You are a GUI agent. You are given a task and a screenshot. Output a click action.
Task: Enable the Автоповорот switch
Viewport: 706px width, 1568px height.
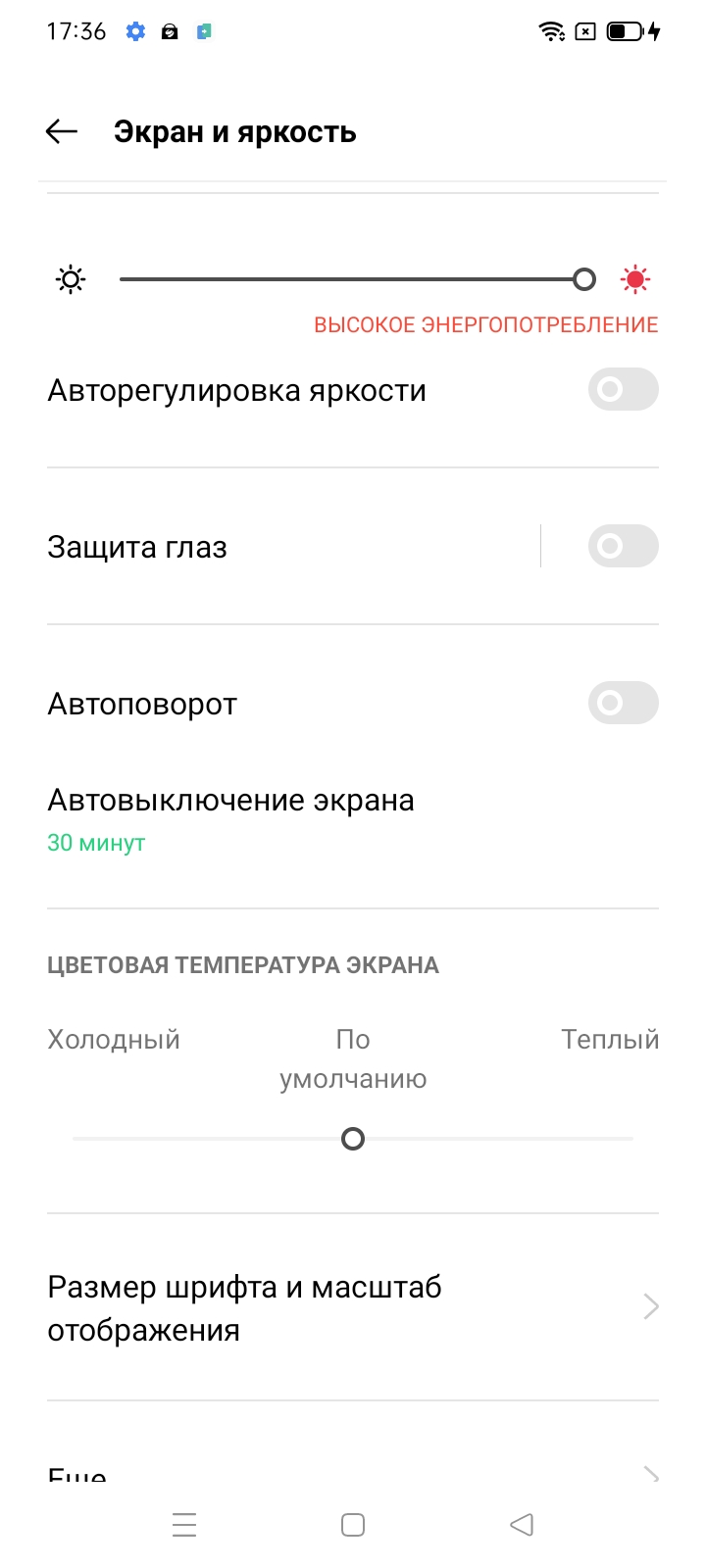(623, 704)
